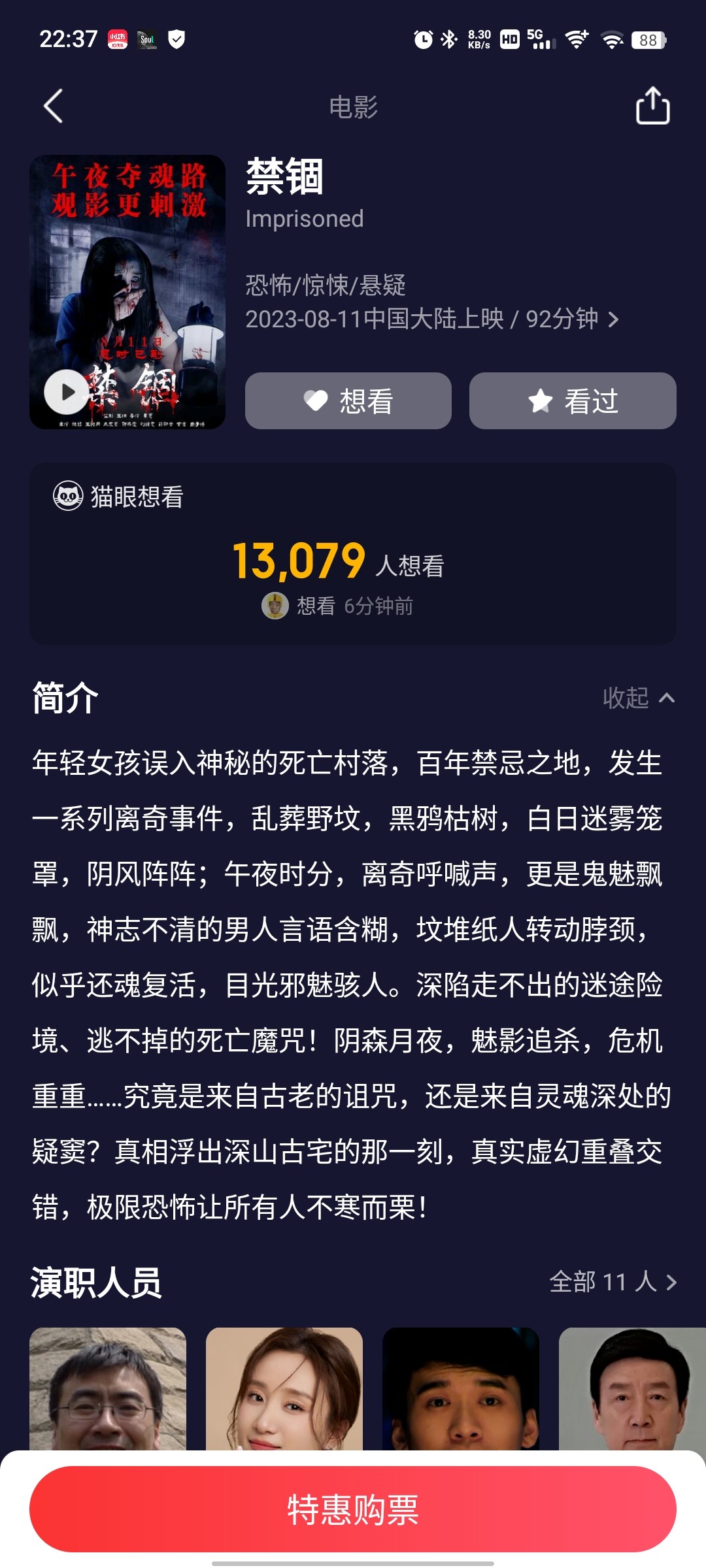Go back using the top-left arrow
The height and width of the screenshot is (1568, 706).
(x=53, y=106)
